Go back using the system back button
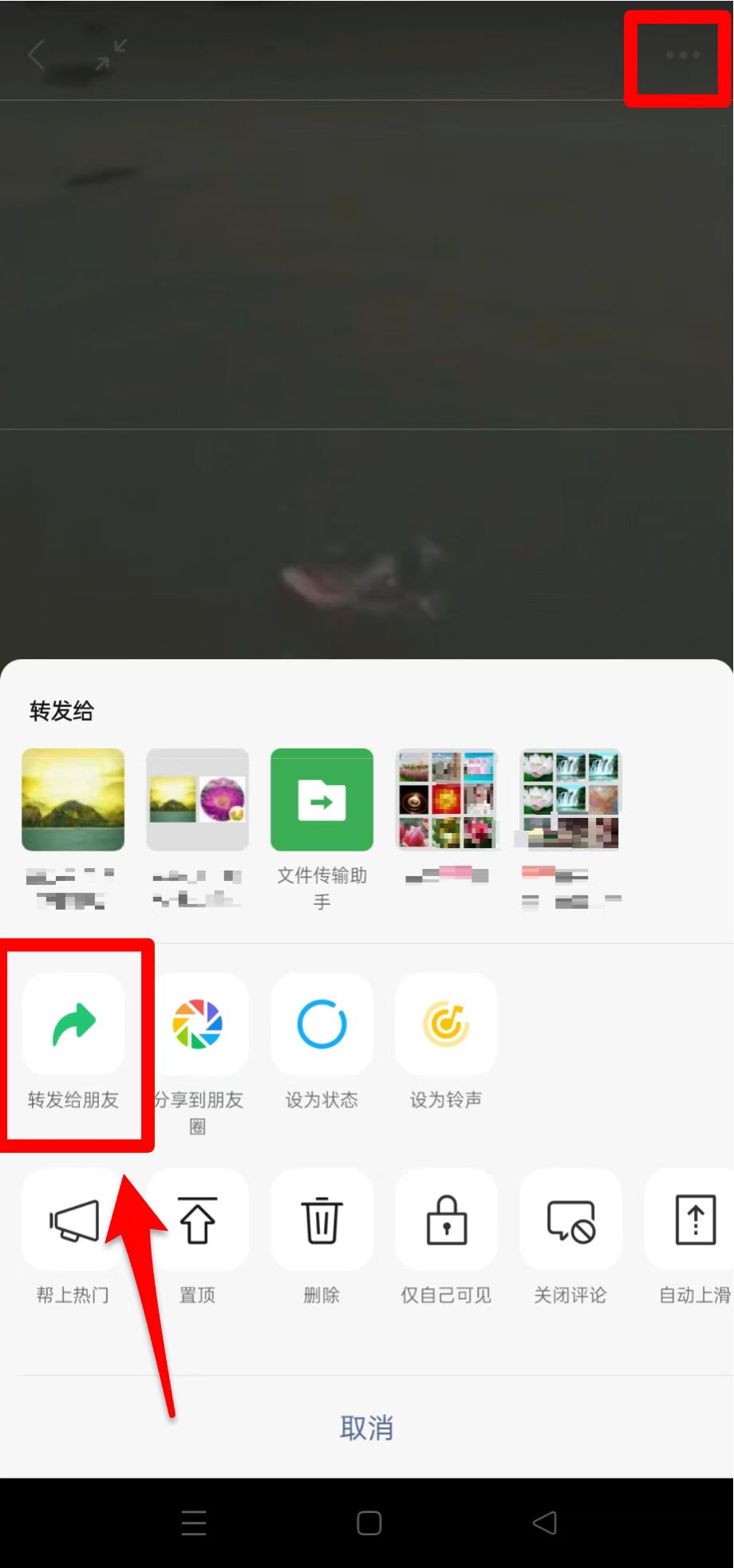The width and height of the screenshot is (734, 1568). (x=545, y=1523)
